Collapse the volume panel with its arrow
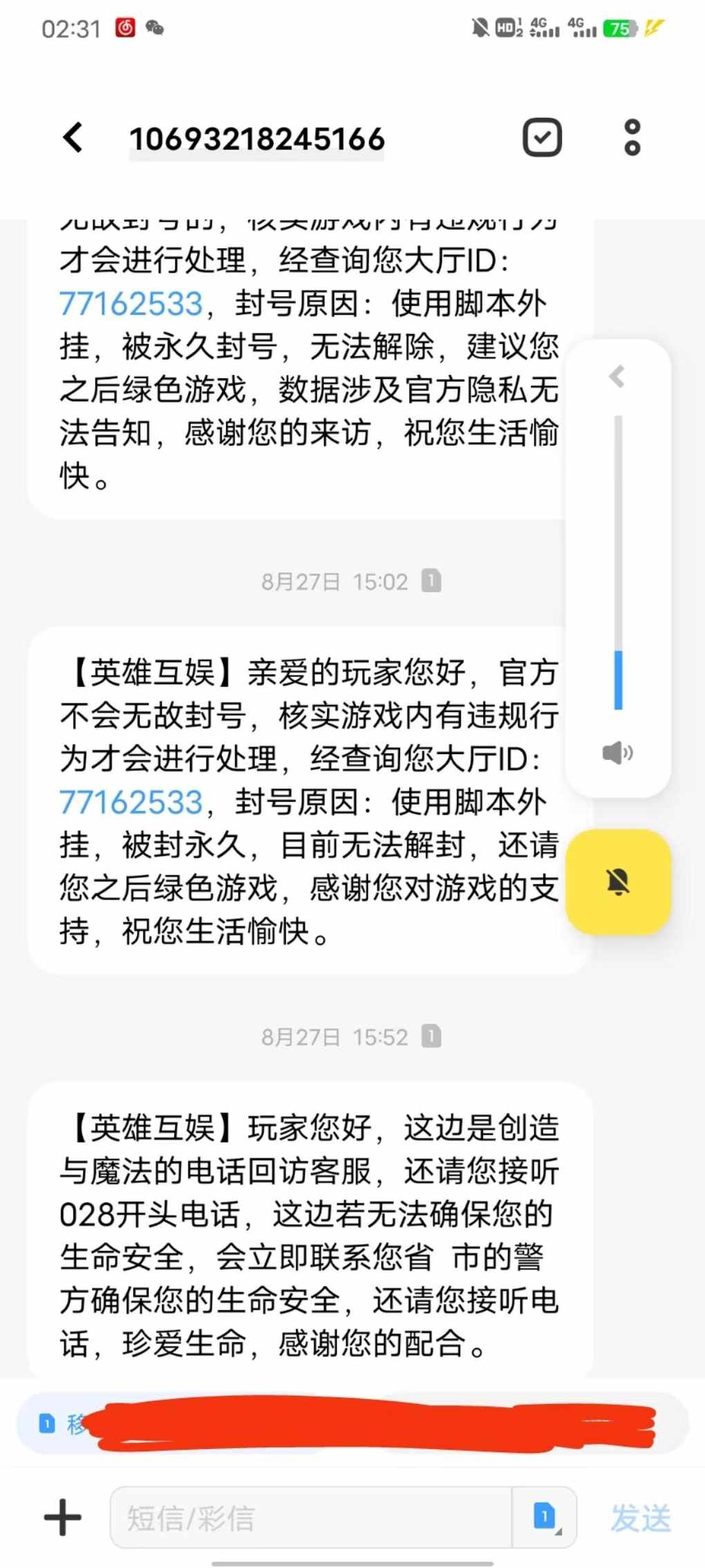This screenshot has width=705, height=1568. coord(617,377)
